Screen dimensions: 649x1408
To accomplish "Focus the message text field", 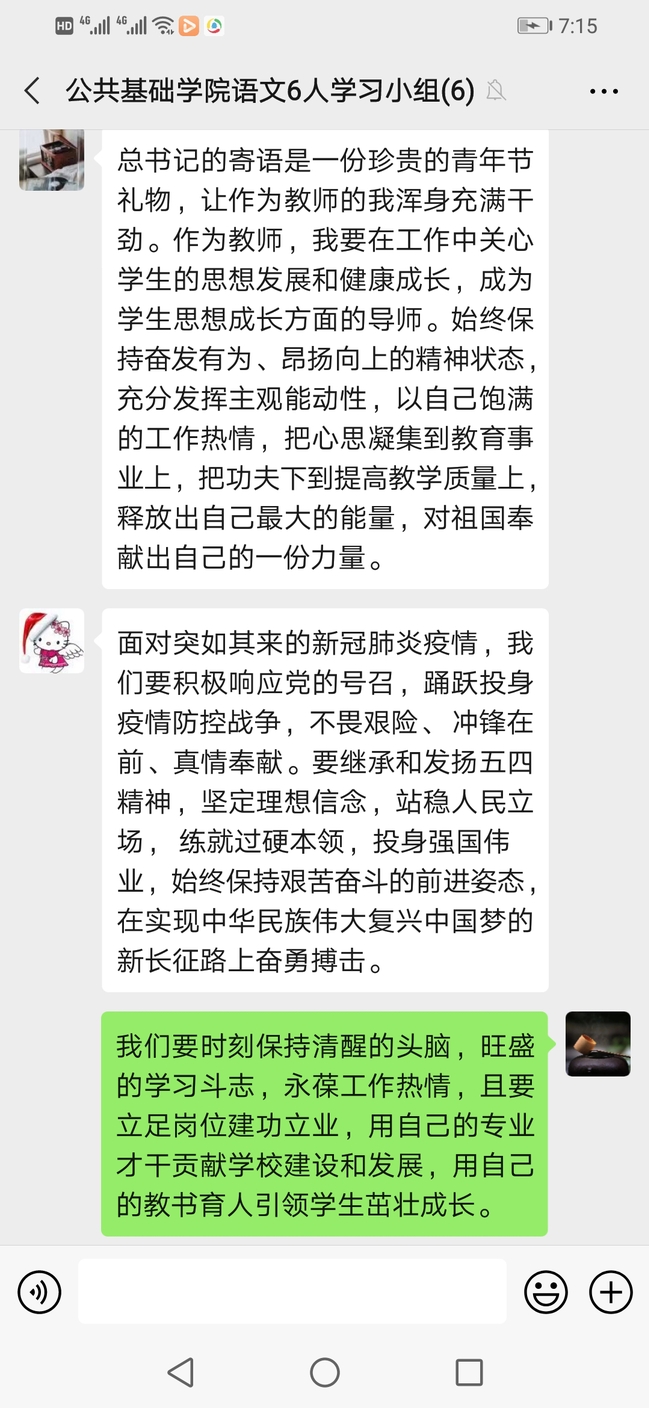I will 292,1292.
